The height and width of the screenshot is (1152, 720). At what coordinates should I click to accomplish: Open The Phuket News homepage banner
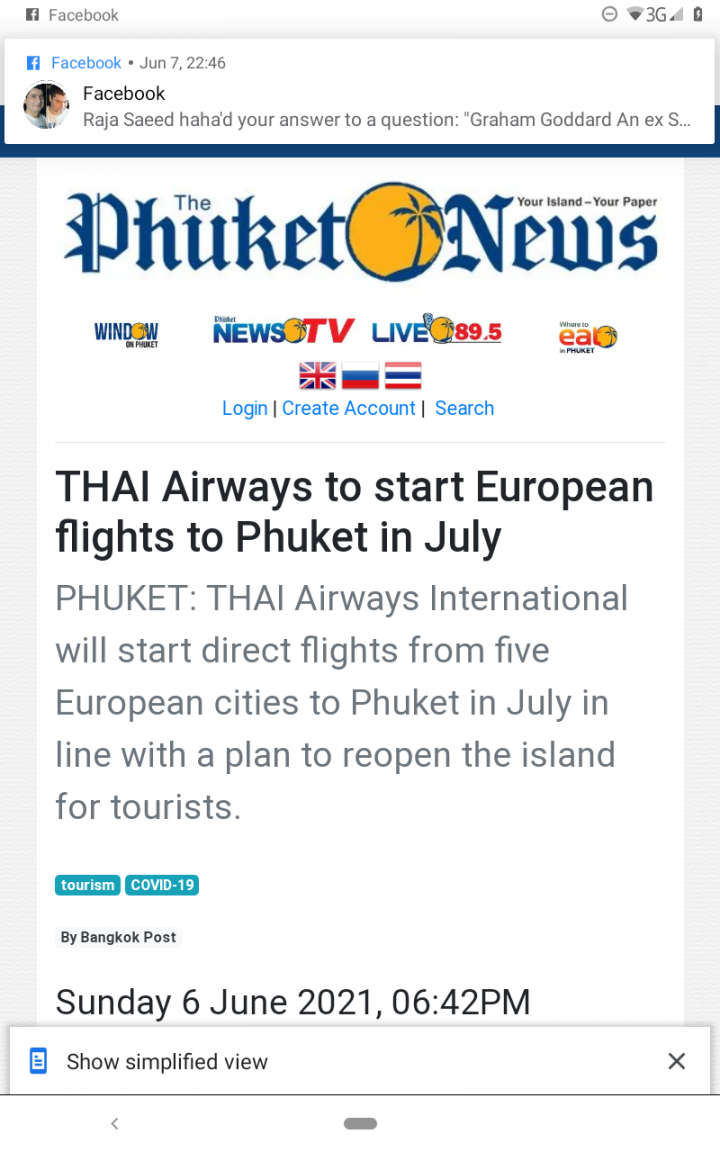coord(360,233)
